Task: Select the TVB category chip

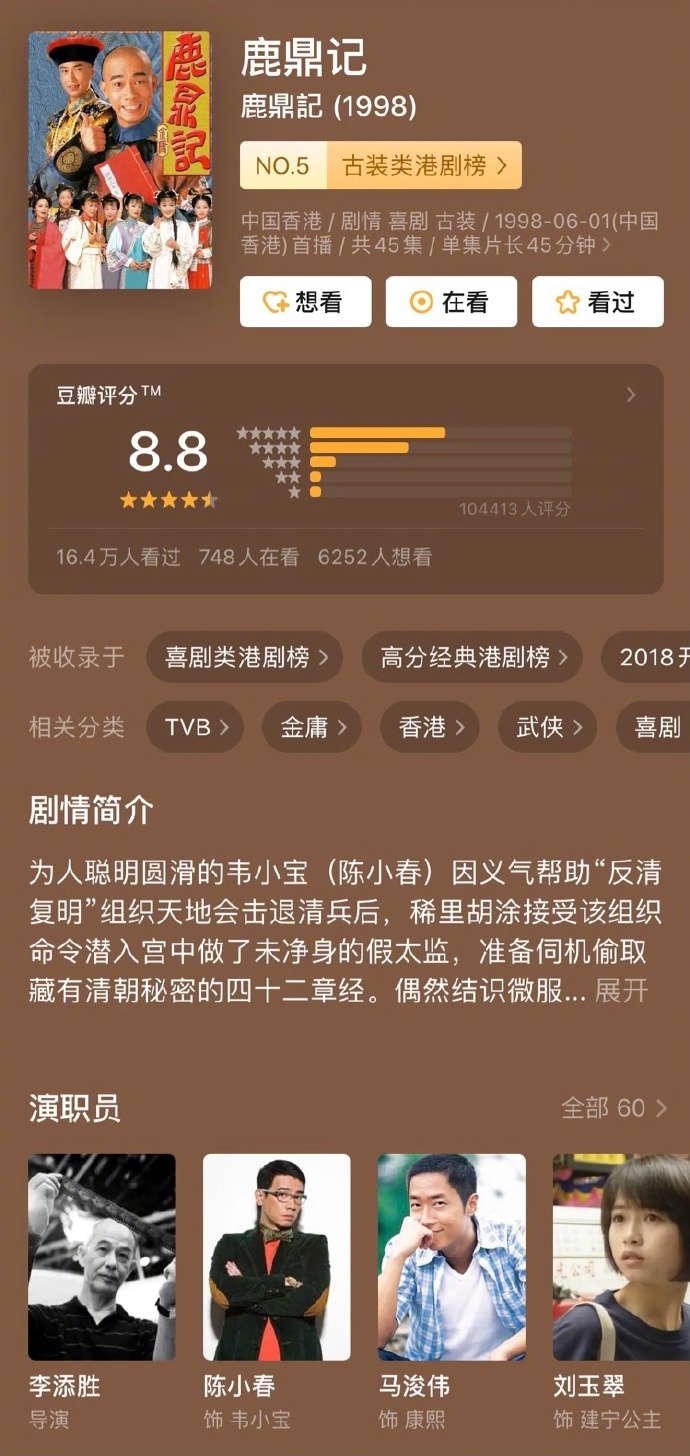Action: coord(196,727)
